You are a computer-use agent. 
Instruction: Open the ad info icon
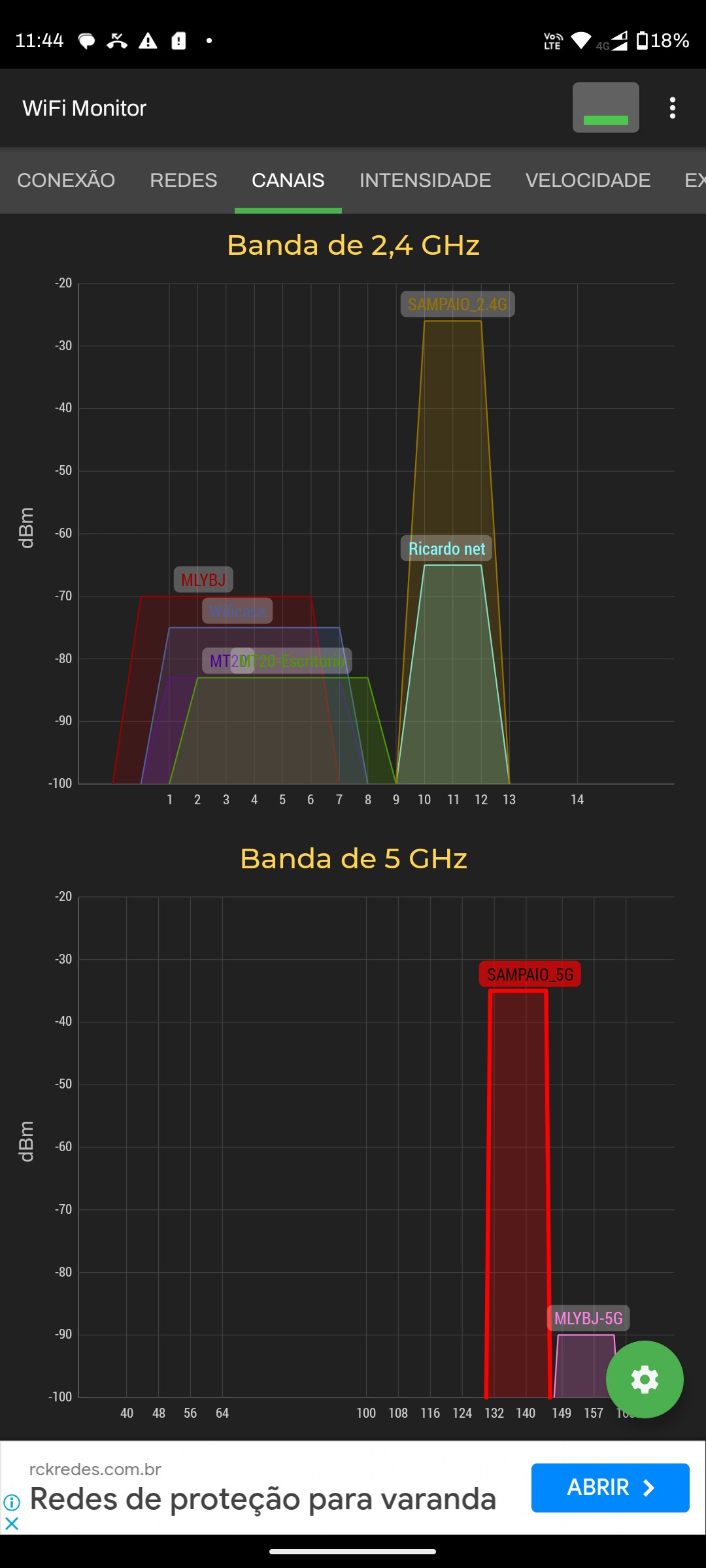12,1503
